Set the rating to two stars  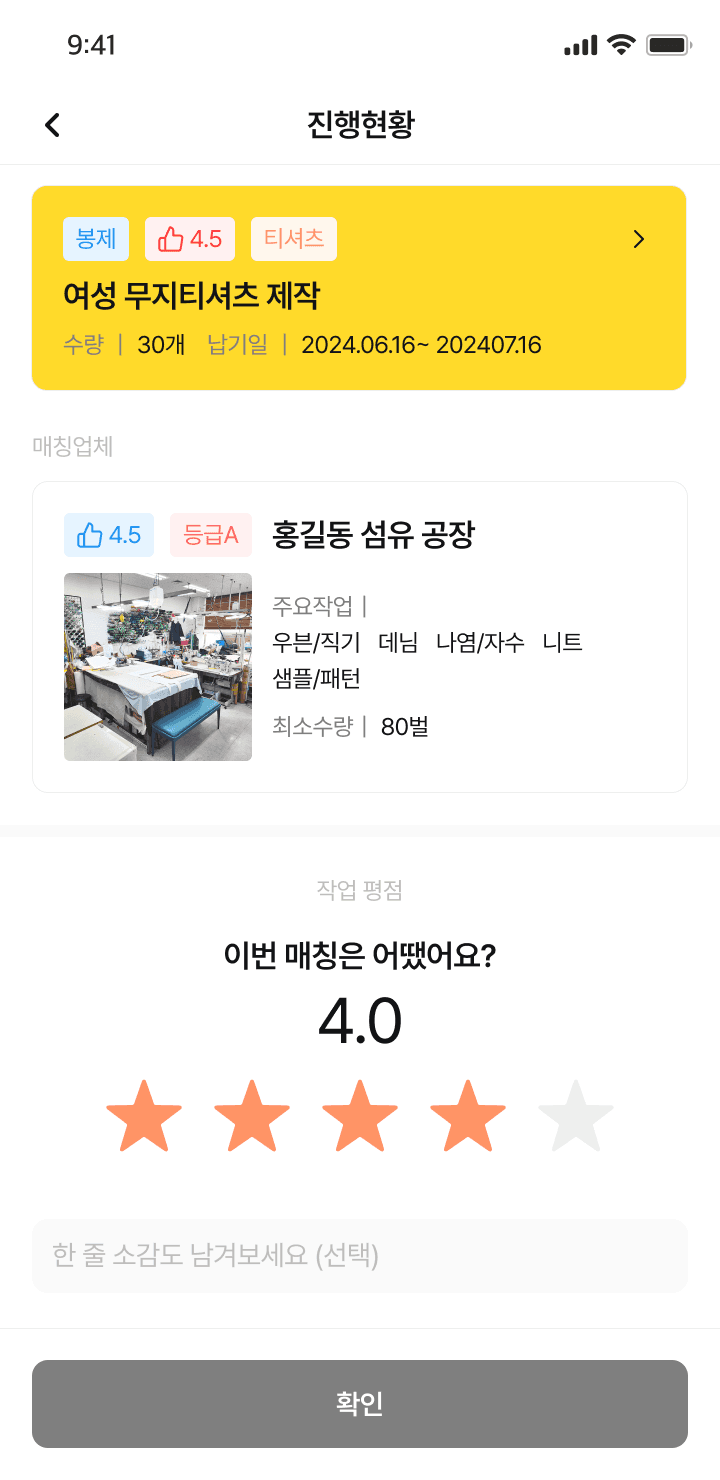coord(252,1116)
